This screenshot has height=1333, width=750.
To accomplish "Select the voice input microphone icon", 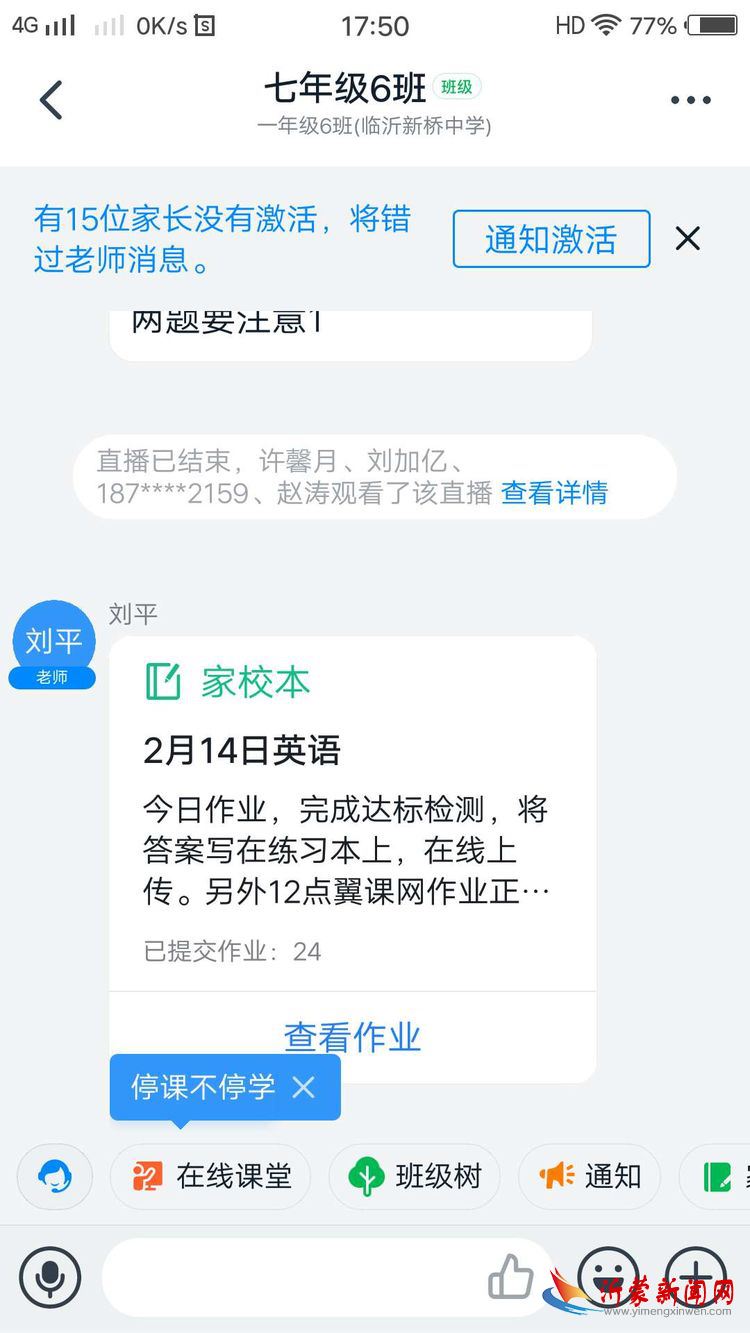I will pos(50,1277).
